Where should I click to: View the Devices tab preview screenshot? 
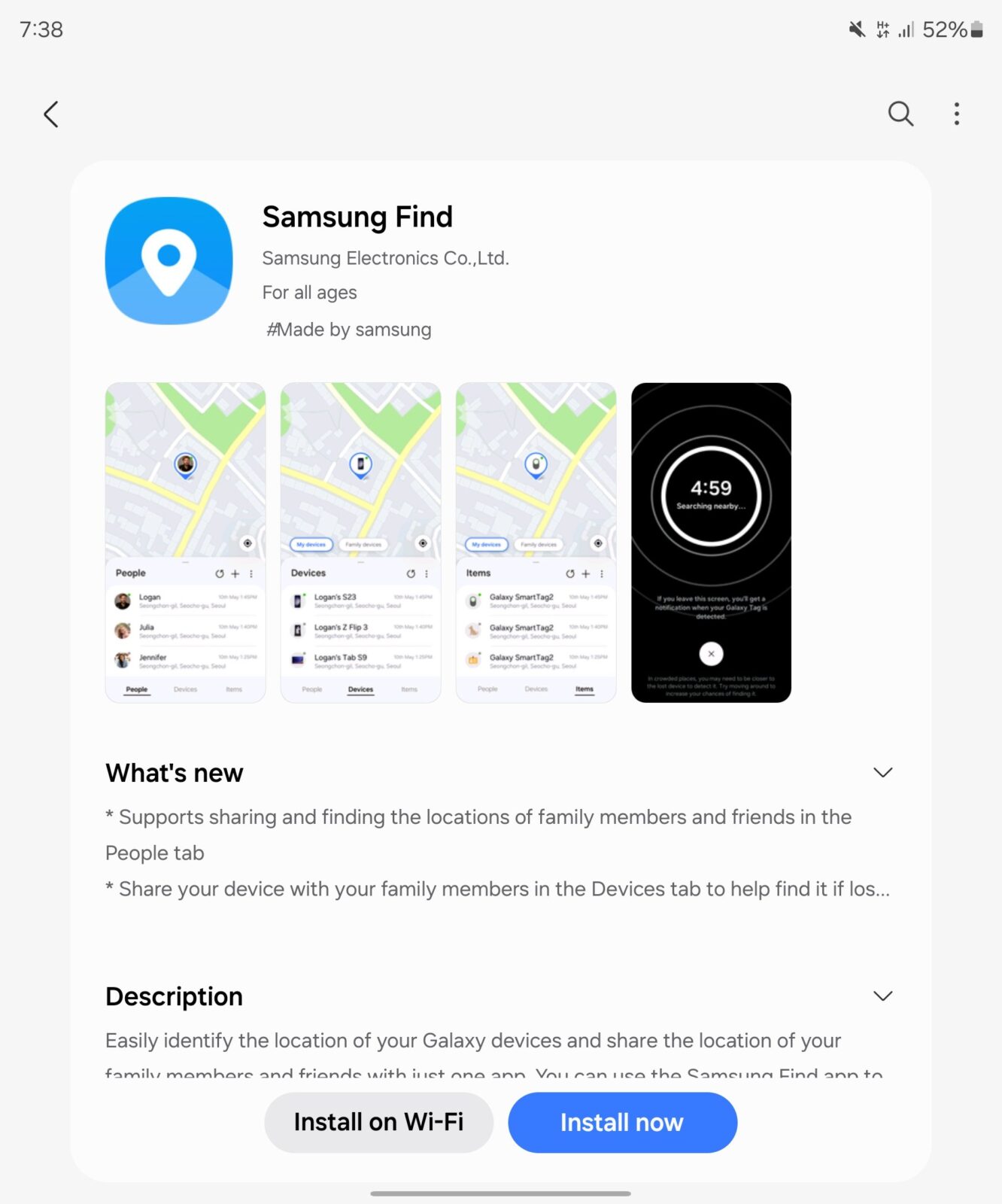click(x=360, y=543)
